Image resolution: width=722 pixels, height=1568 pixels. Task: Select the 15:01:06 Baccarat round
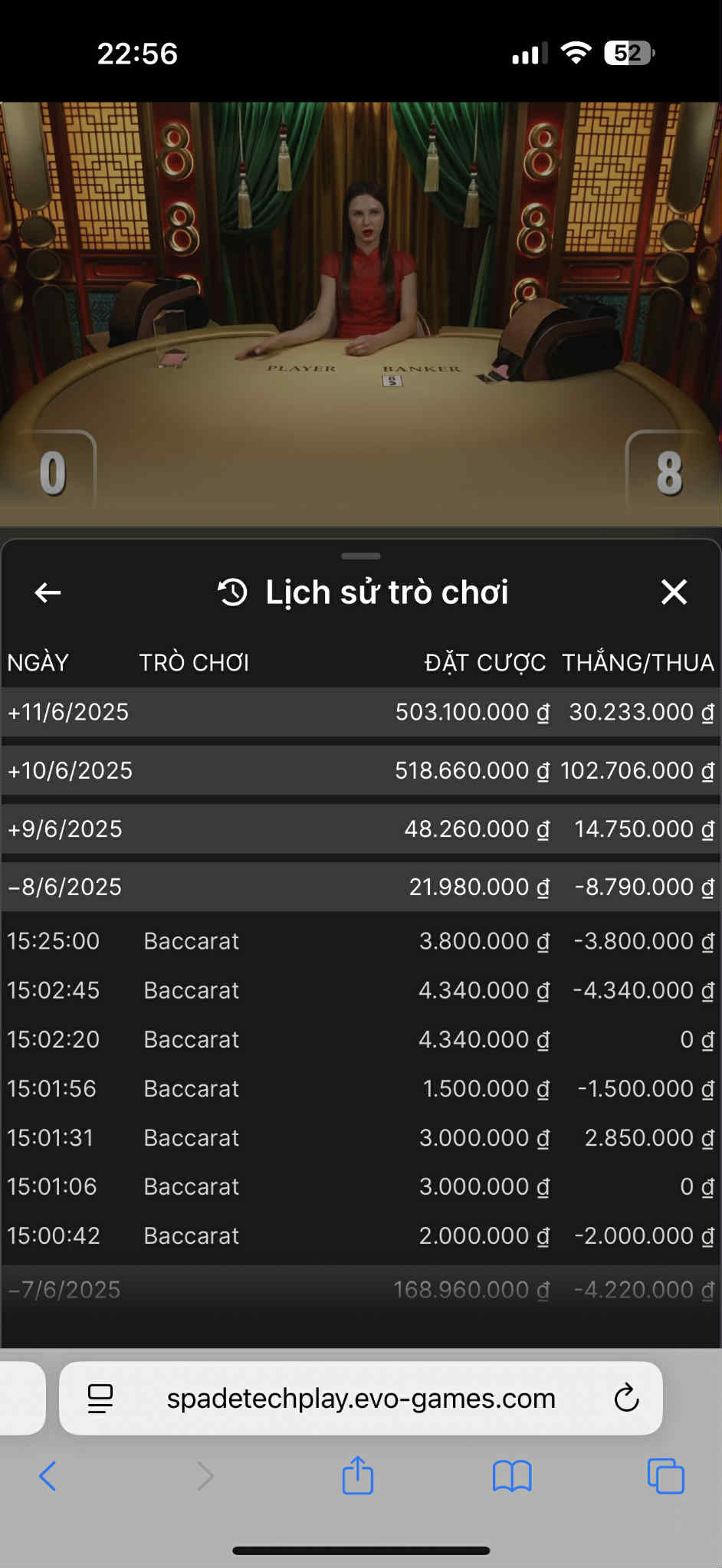pos(360,1186)
